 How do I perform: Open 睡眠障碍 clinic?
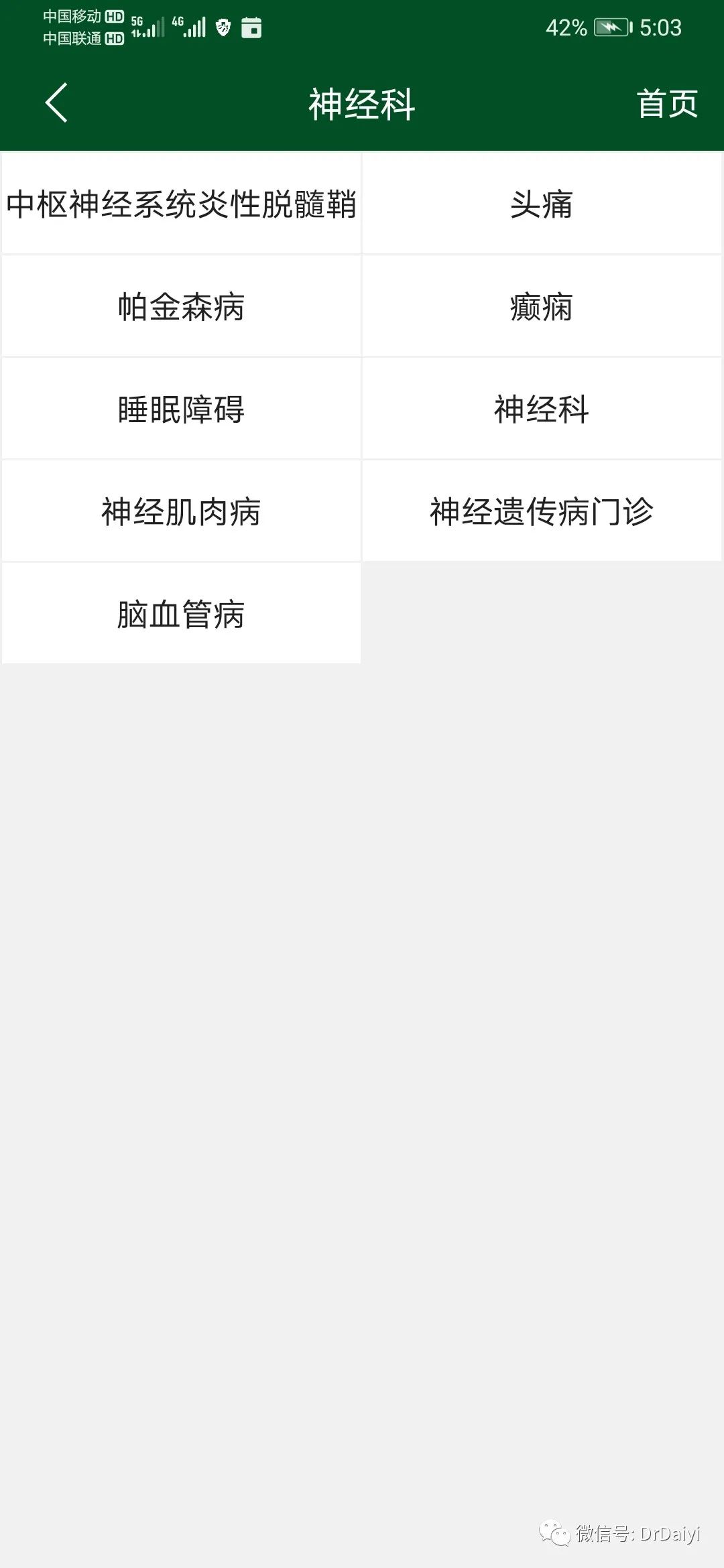click(x=181, y=409)
